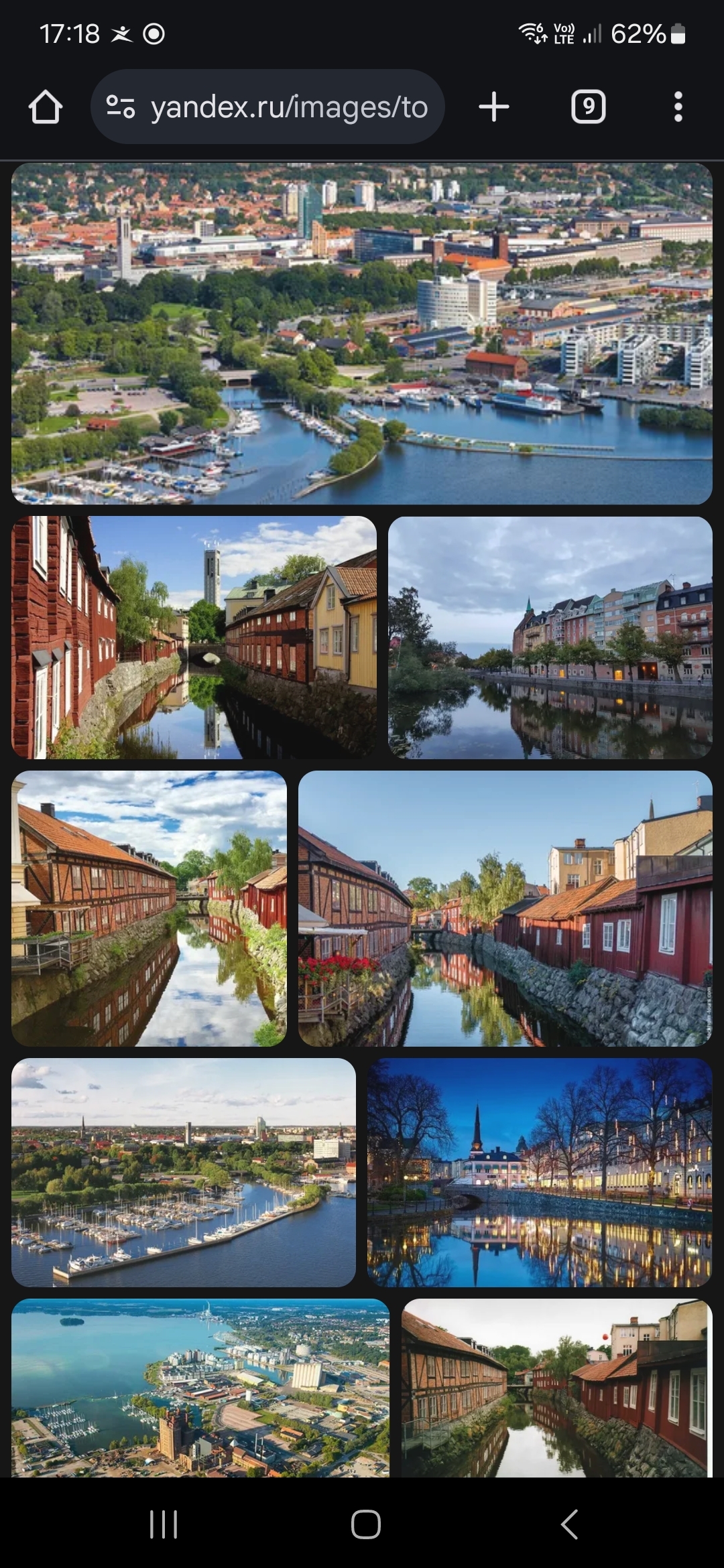
Task: Open the browser overflow menu
Action: (678, 107)
